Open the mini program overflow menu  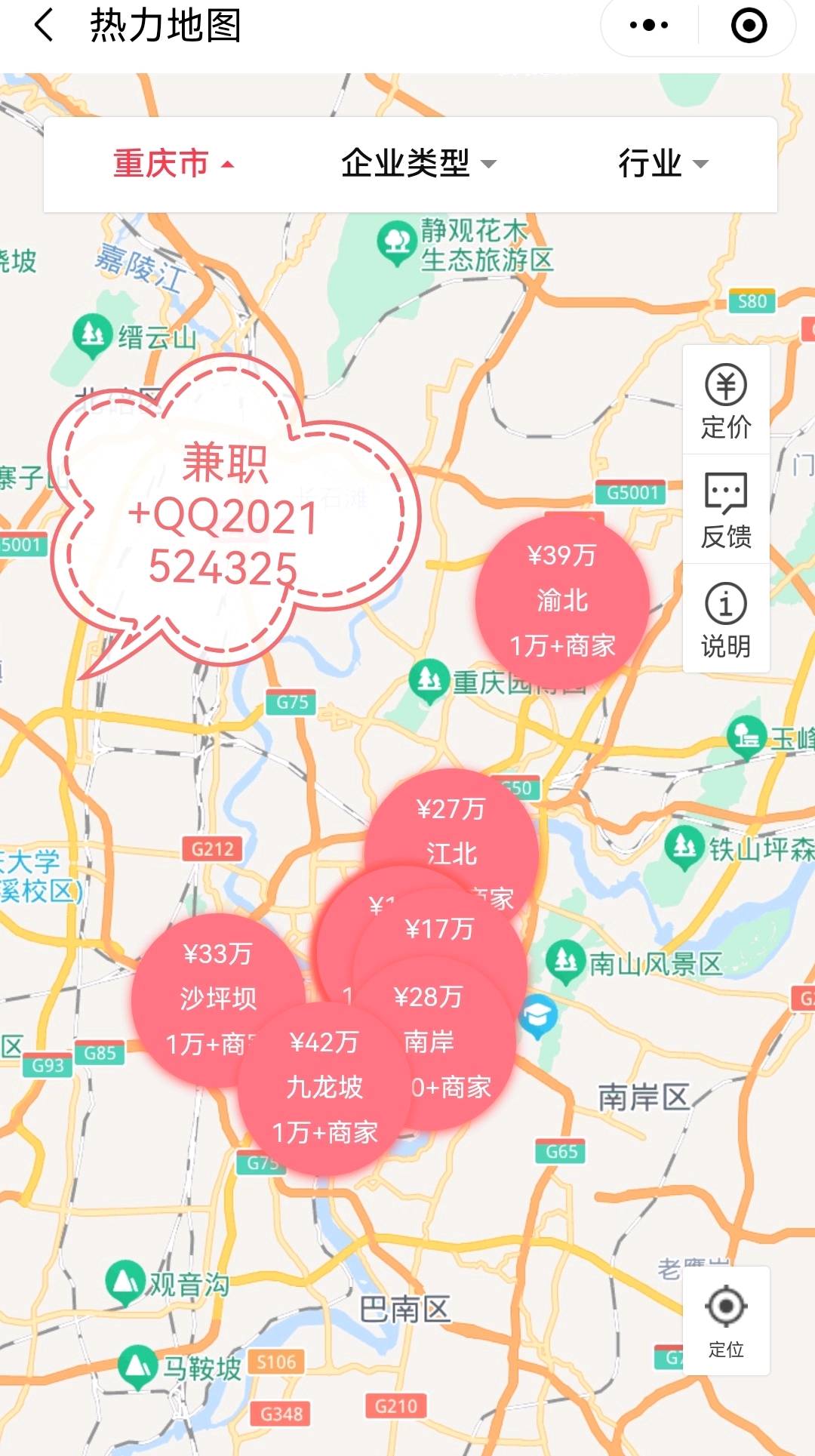click(649, 26)
